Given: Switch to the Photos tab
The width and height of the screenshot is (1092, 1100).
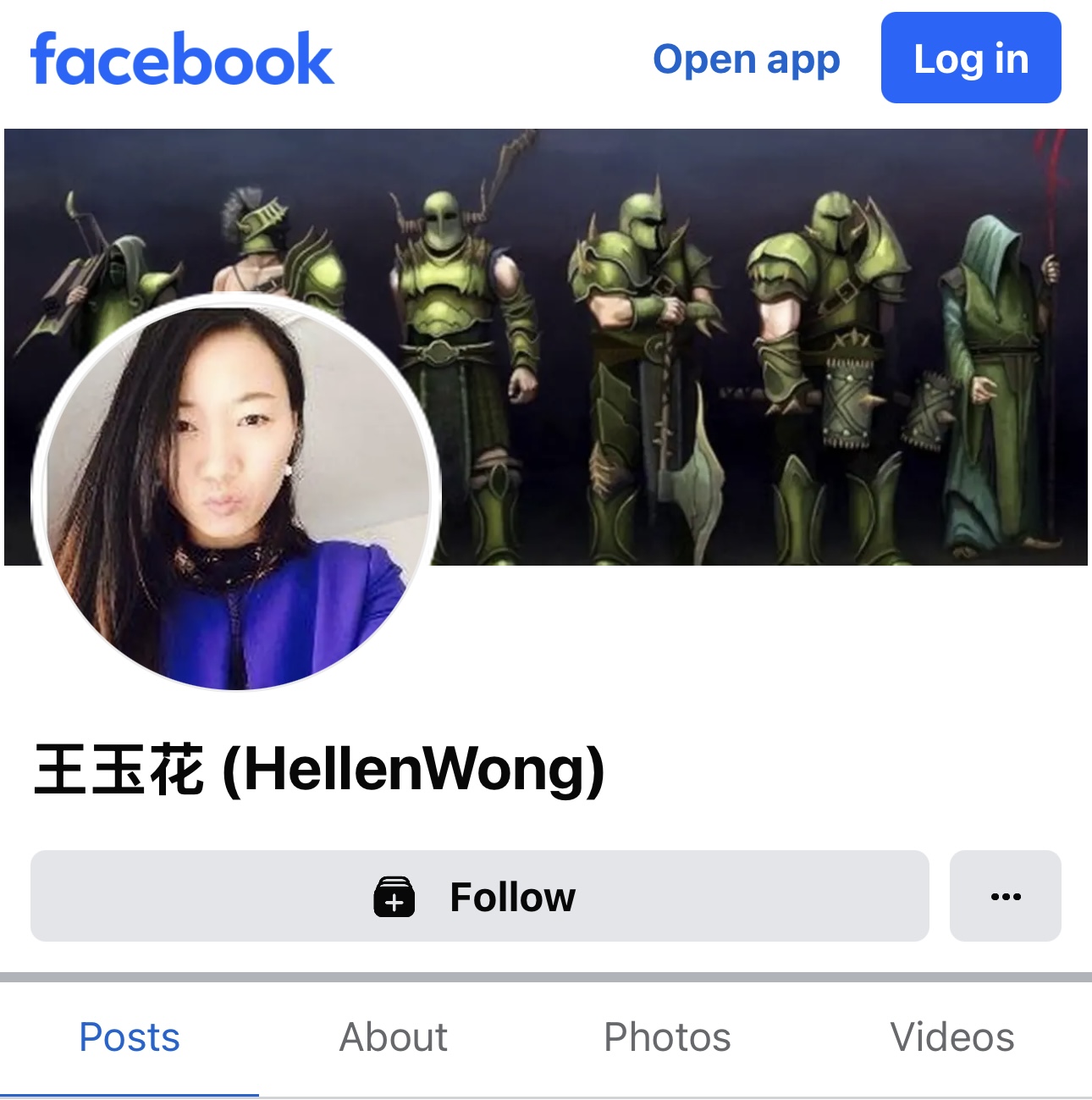Looking at the screenshot, I should tap(667, 1036).
